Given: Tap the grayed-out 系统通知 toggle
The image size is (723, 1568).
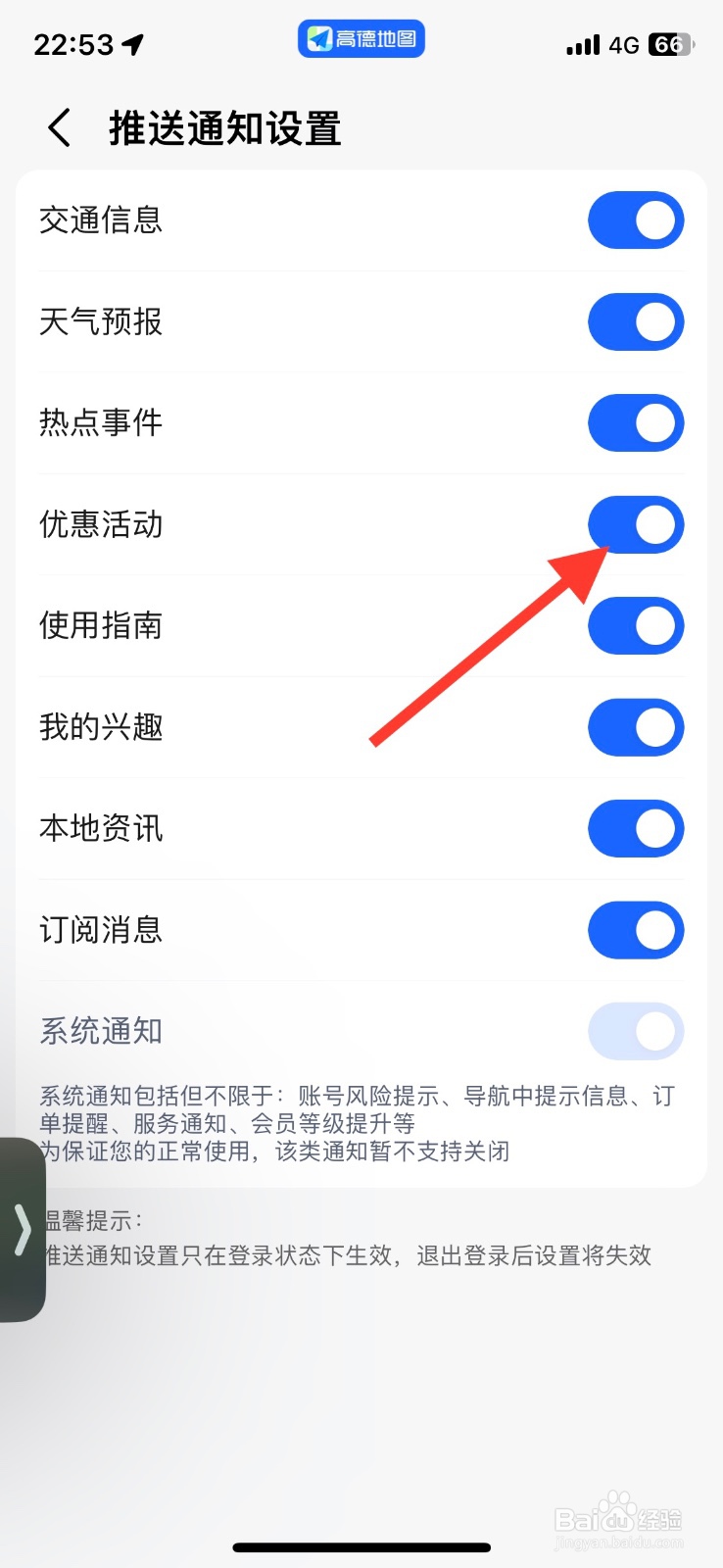Looking at the screenshot, I should [635, 1031].
